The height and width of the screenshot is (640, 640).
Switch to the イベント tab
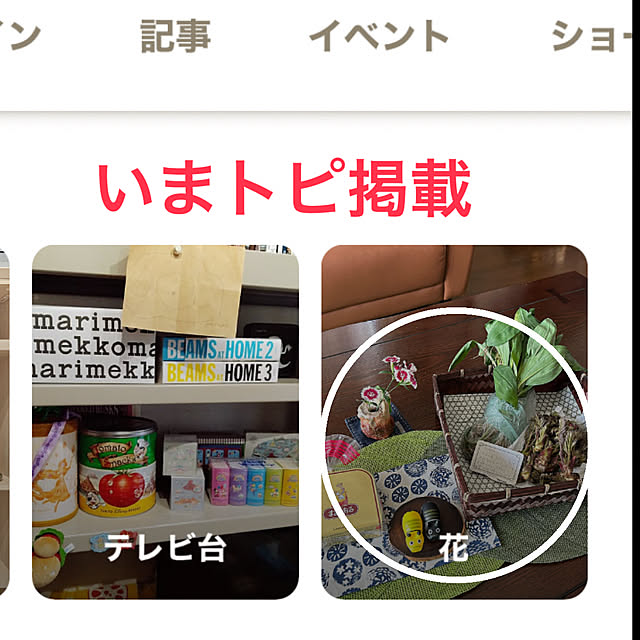379,37
